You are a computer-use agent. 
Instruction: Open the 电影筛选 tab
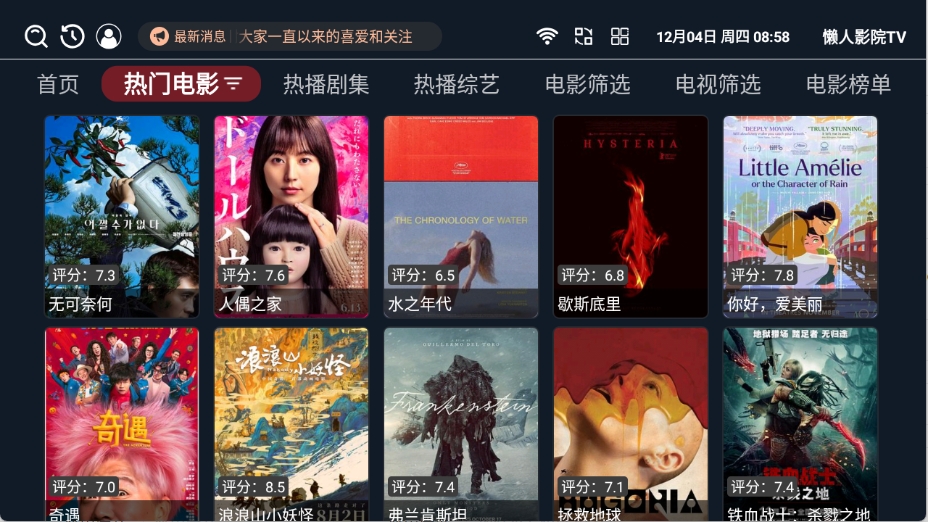point(588,84)
